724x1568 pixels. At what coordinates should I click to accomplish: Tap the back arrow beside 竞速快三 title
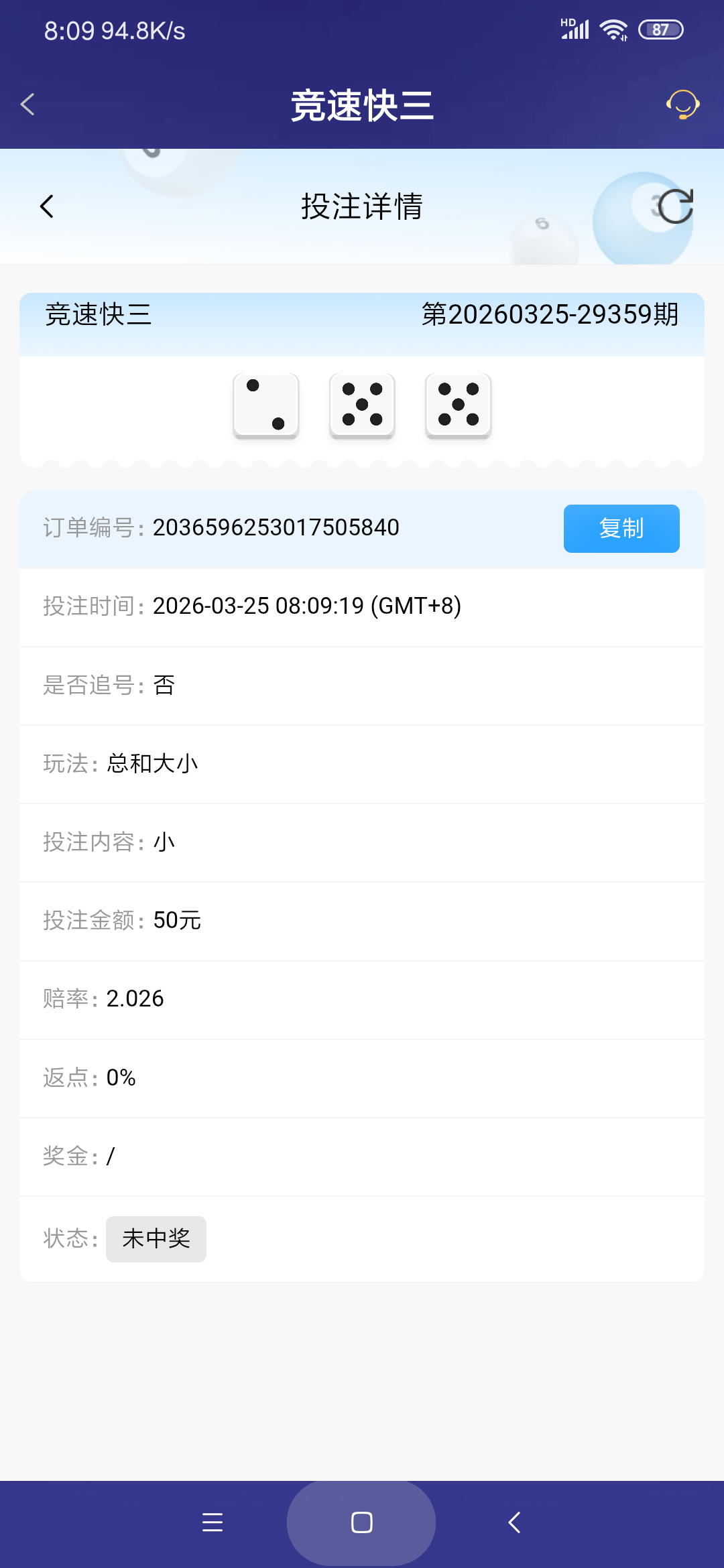pyautogui.click(x=27, y=105)
